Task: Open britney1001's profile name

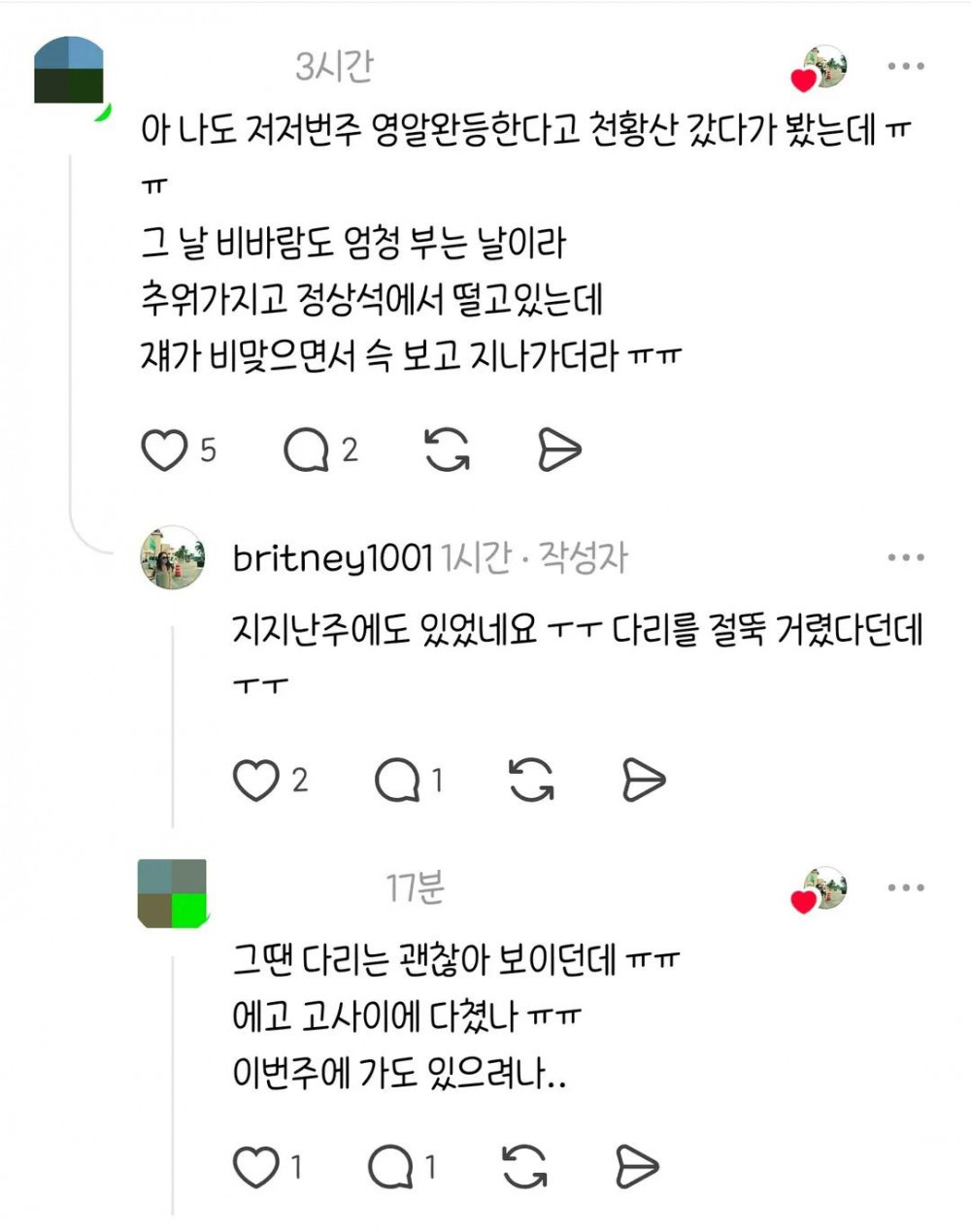Action: point(332,558)
